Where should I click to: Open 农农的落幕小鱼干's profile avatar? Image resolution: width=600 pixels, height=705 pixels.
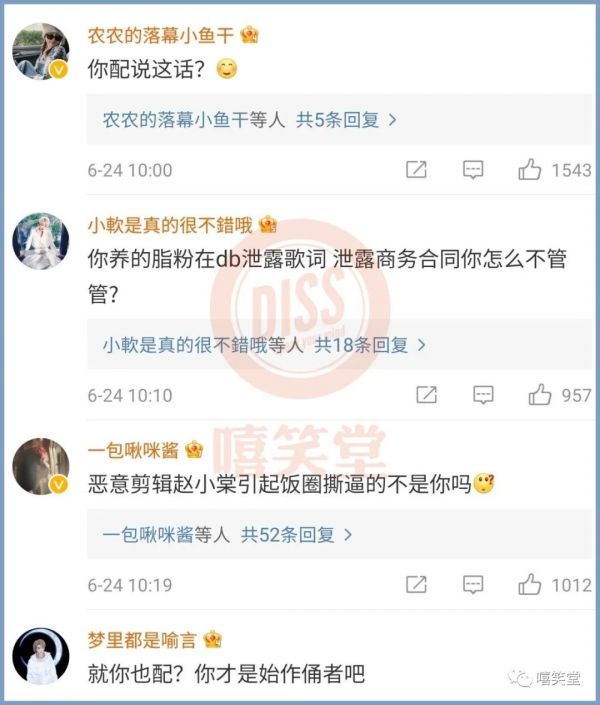pyautogui.click(x=40, y=52)
